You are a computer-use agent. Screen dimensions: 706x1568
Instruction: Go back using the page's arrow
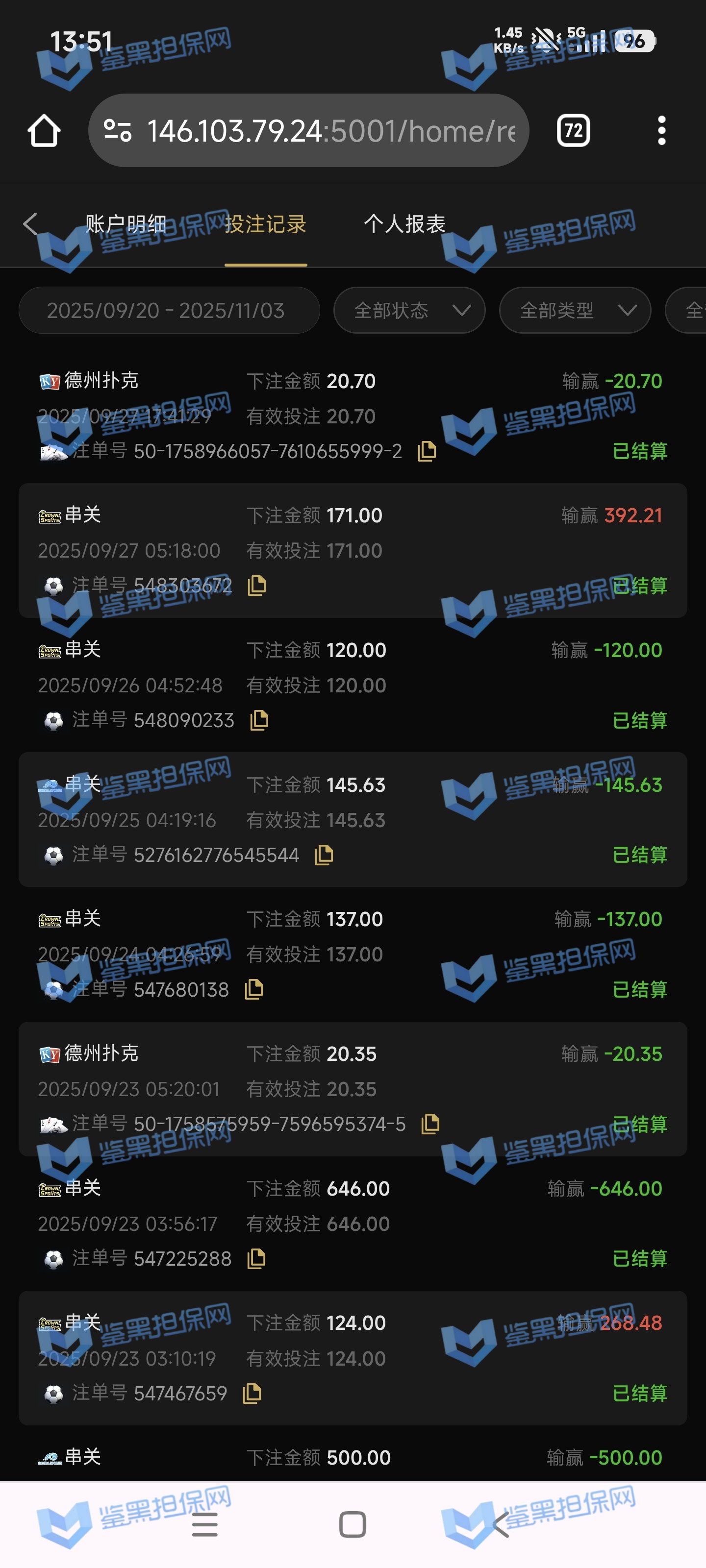pos(30,224)
